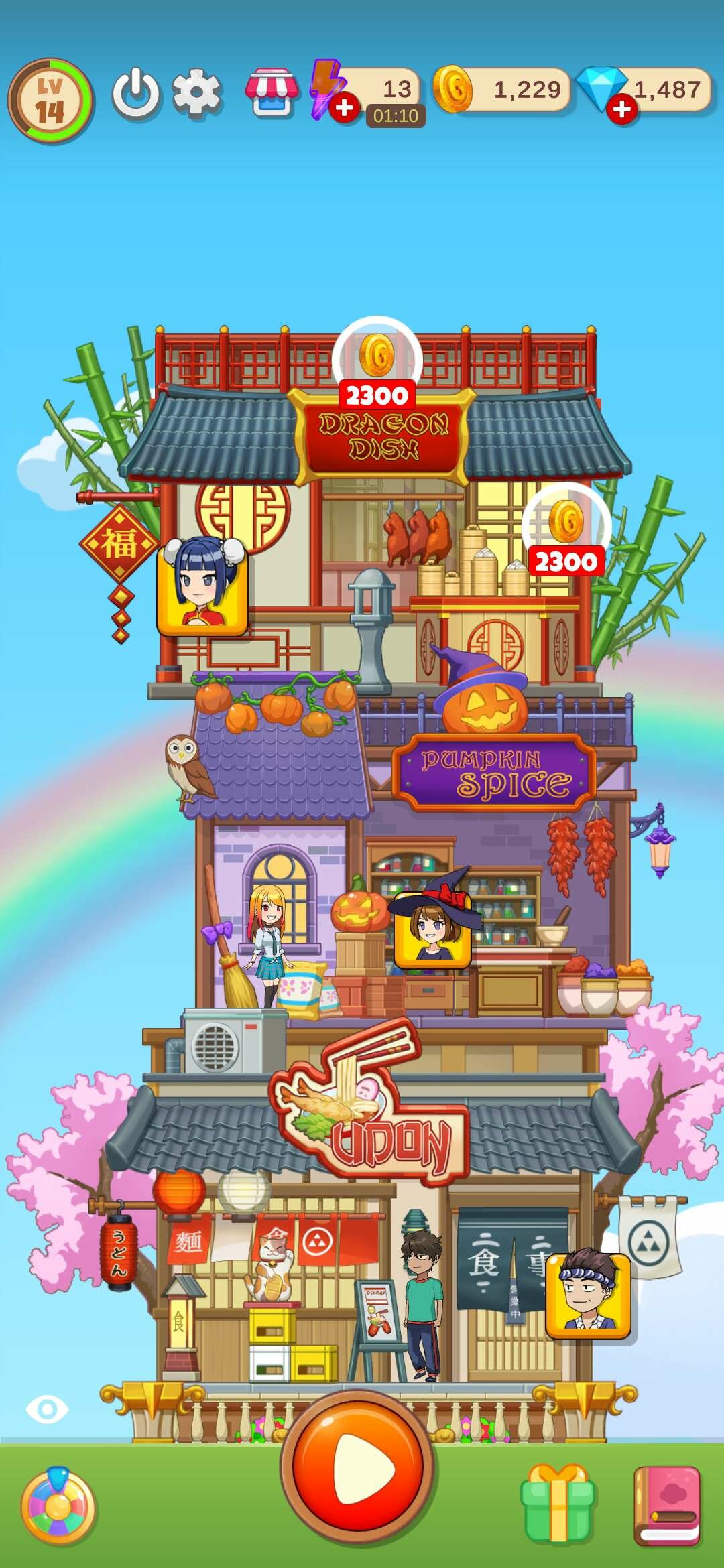Buy more diamonds with the plus button
724x1568 pixels.
point(622,109)
